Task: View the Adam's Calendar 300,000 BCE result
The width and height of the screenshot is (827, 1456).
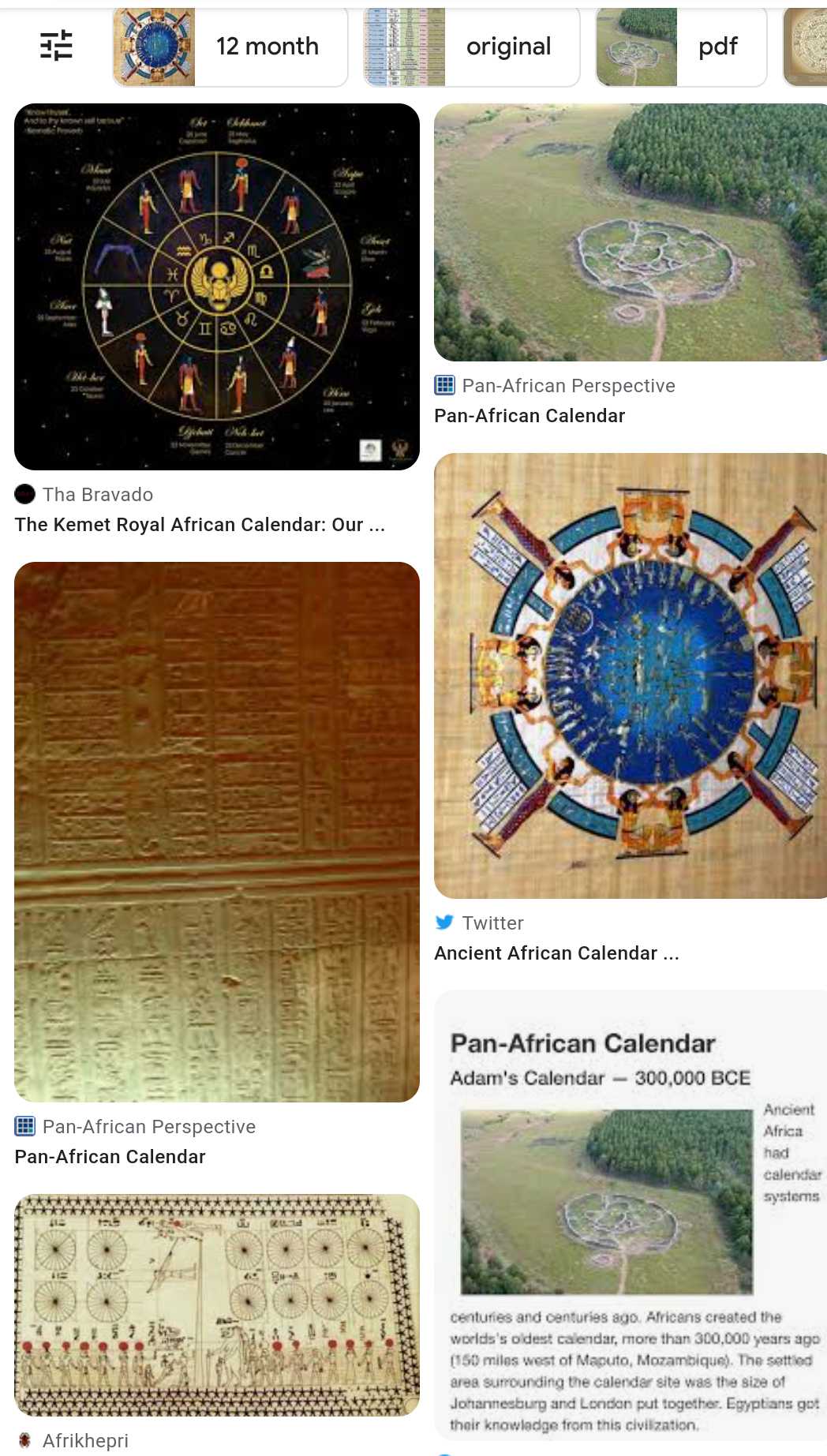Action: click(630, 1215)
